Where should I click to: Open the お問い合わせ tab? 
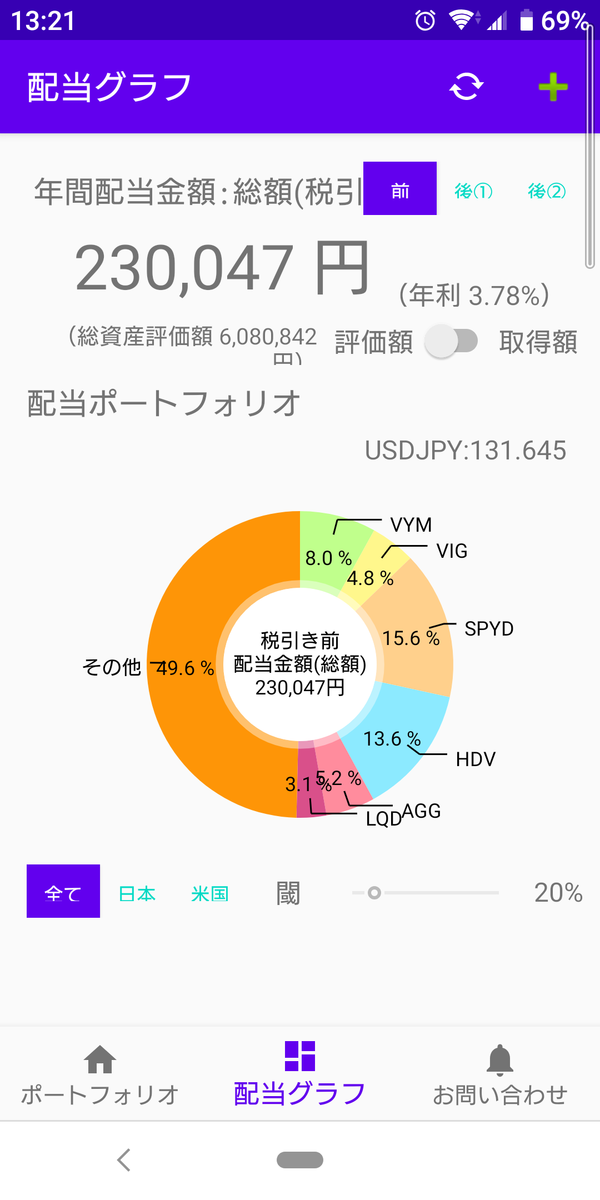[500, 1074]
